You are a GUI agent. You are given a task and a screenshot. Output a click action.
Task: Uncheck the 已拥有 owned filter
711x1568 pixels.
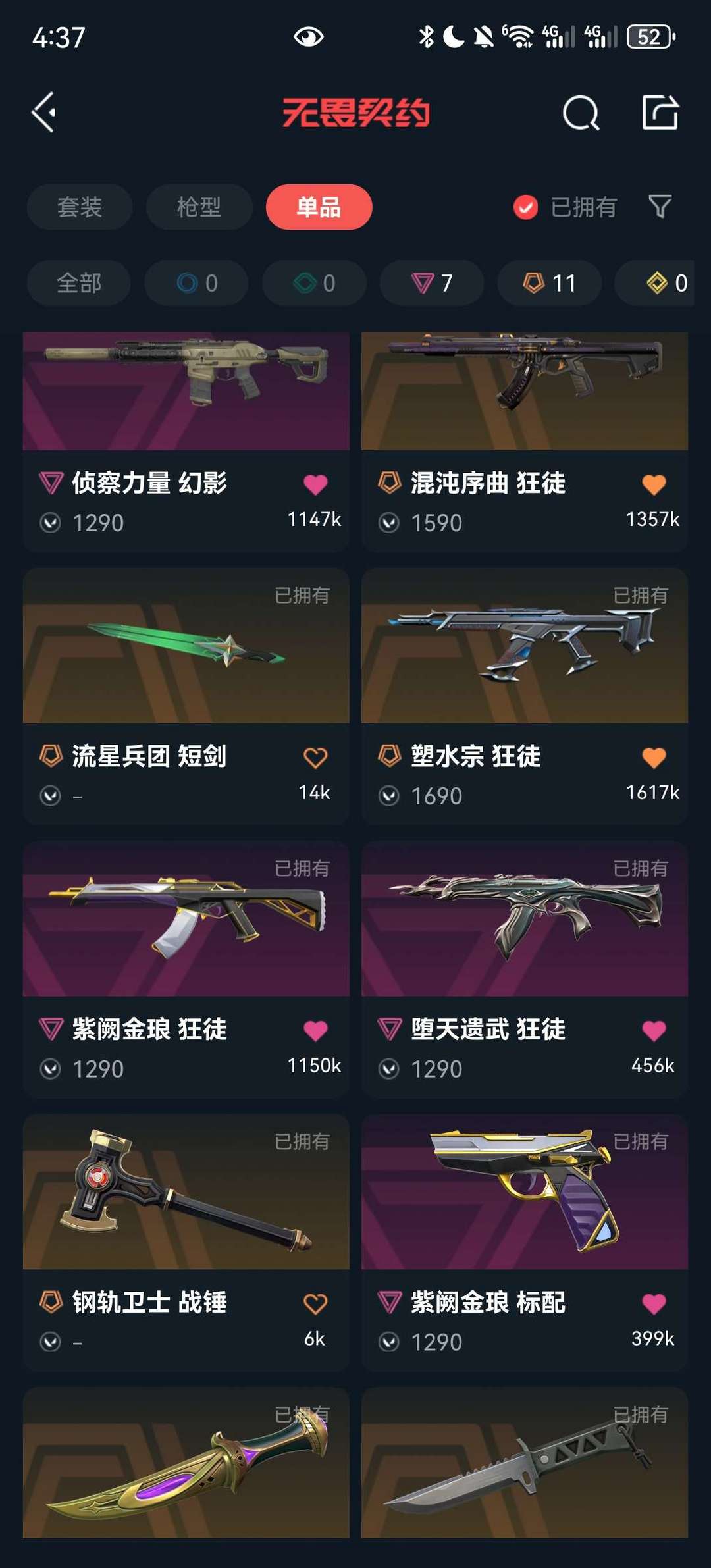[x=565, y=207]
